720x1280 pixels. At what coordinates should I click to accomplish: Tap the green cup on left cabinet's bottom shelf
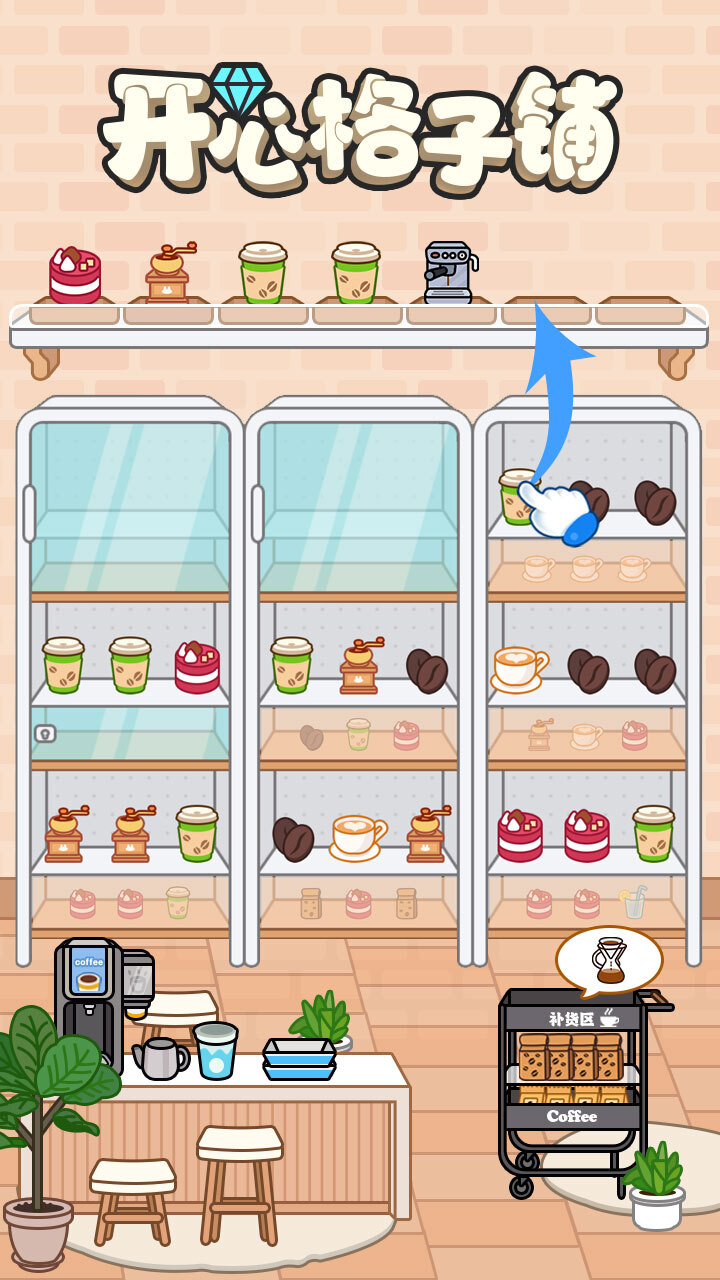click(197, 833)
